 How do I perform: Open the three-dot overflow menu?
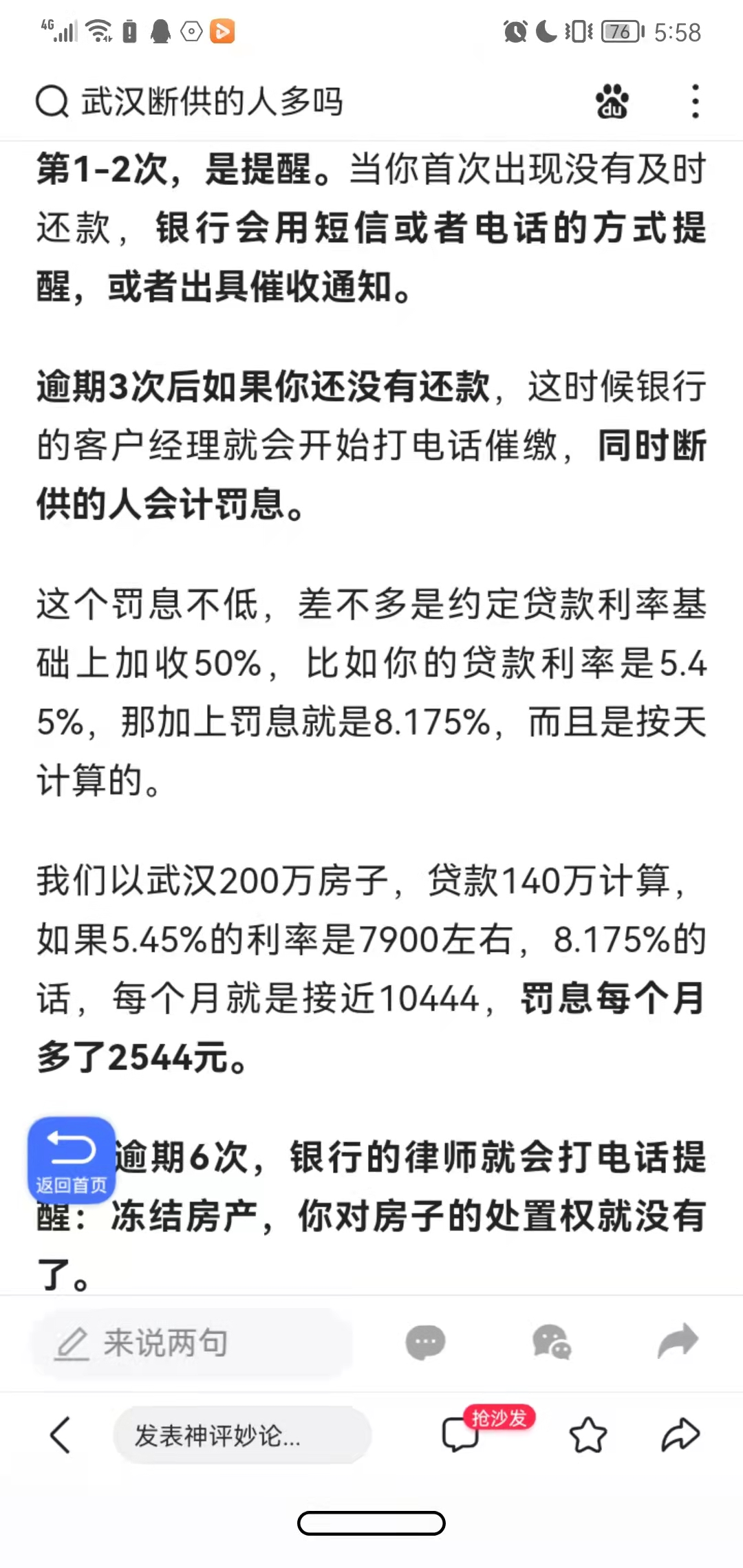coord(696,102)
